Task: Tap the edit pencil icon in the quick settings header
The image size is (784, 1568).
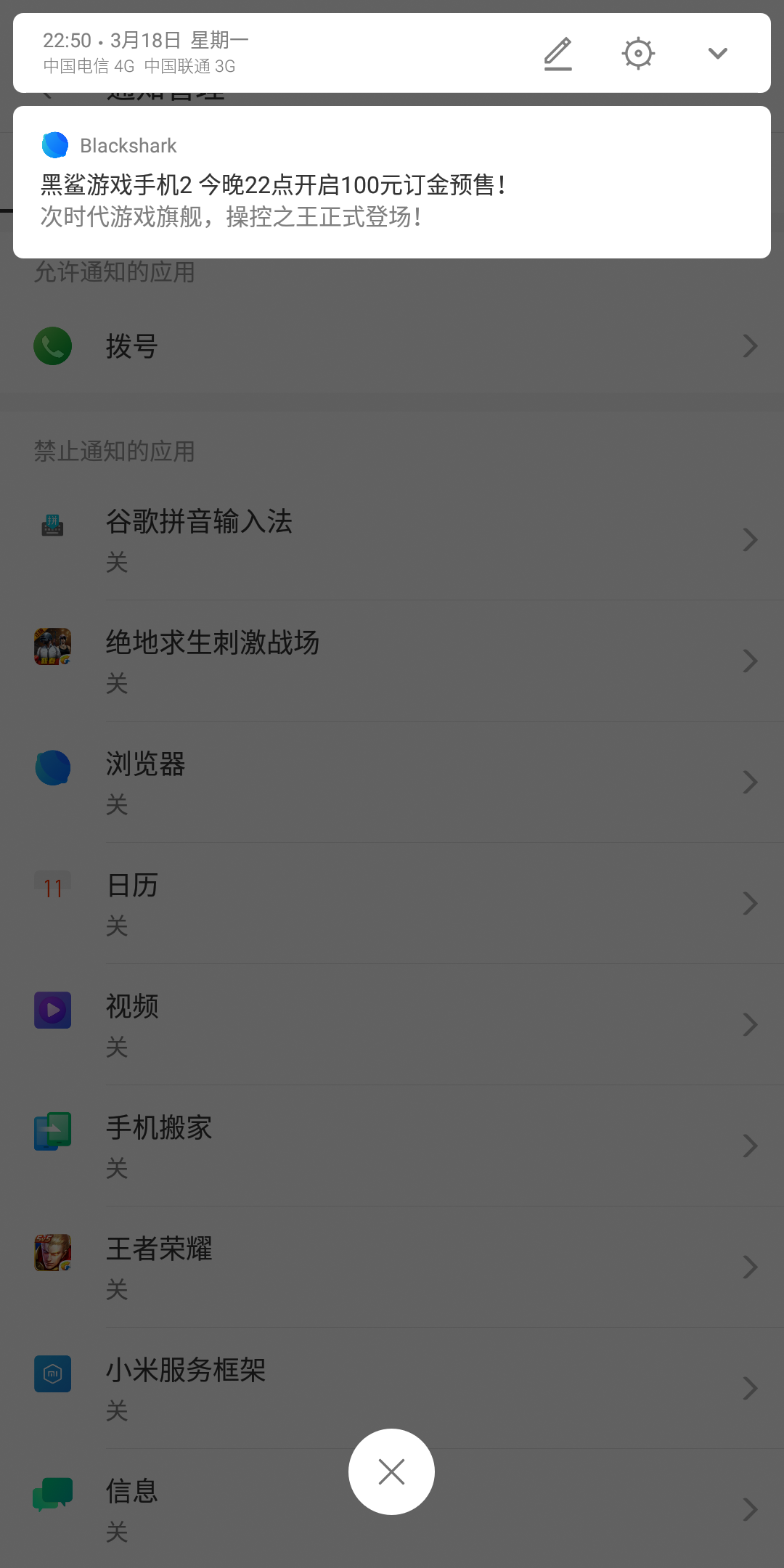Action: click(x=558, y=54)
